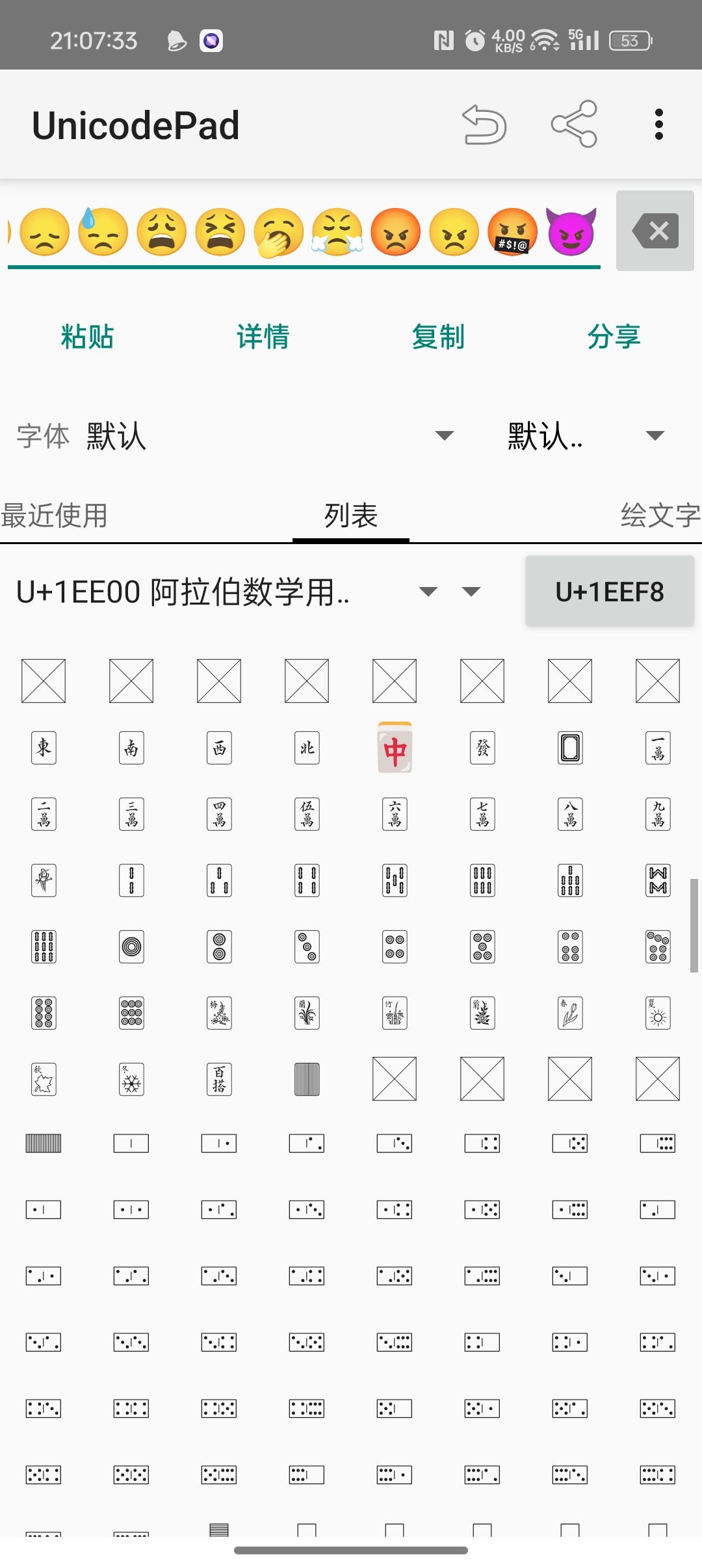Insert the red 中 mahjong tile

(395, 748)
